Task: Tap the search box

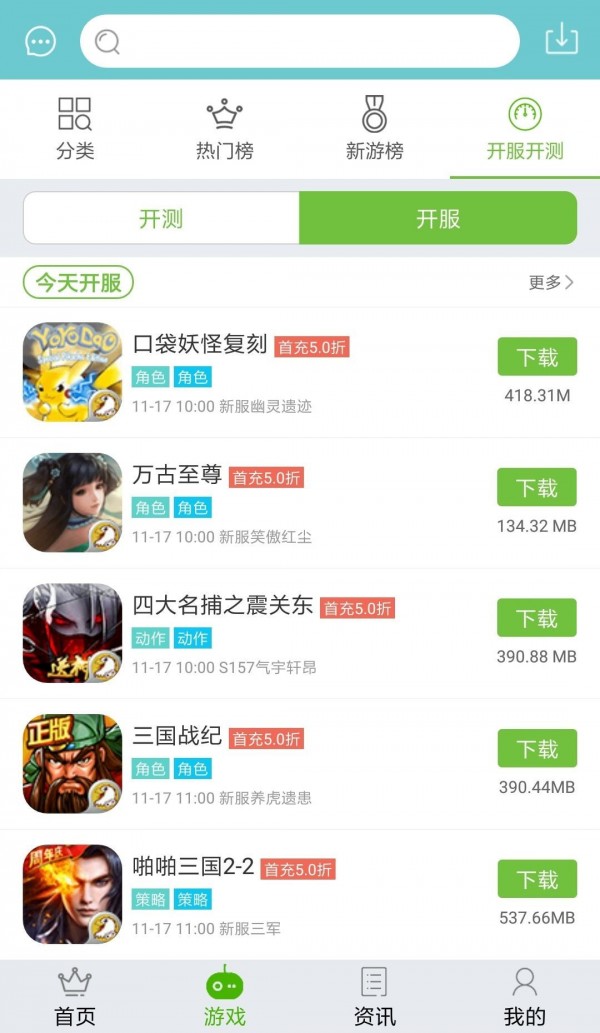Action: pyautogui.click(x=300, y=41)
